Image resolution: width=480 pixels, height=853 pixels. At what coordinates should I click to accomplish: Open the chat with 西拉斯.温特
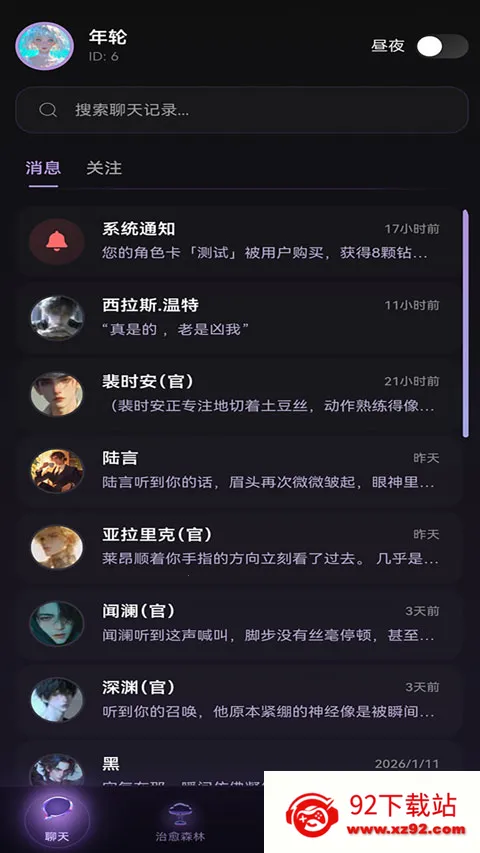[239, 318]
